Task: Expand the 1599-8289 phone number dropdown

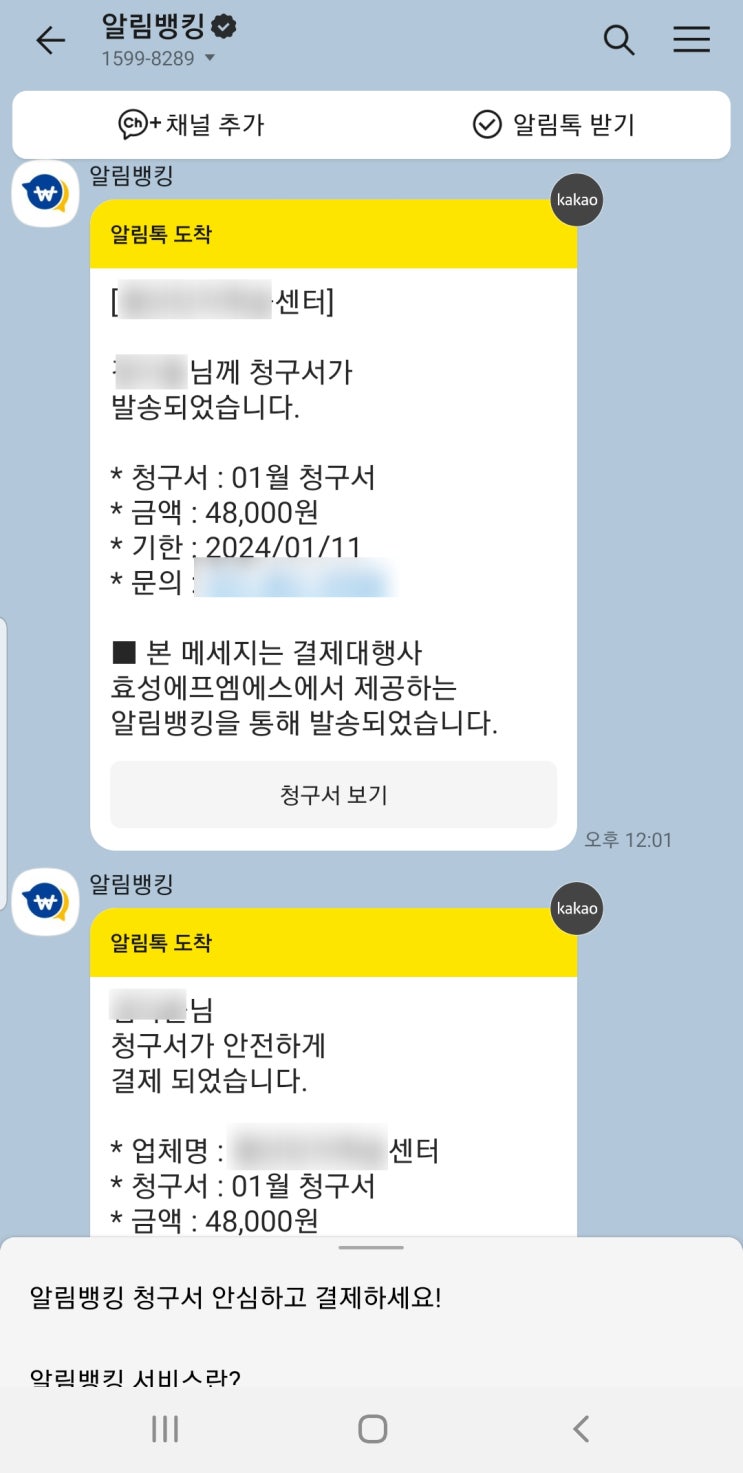Action: 158,58
